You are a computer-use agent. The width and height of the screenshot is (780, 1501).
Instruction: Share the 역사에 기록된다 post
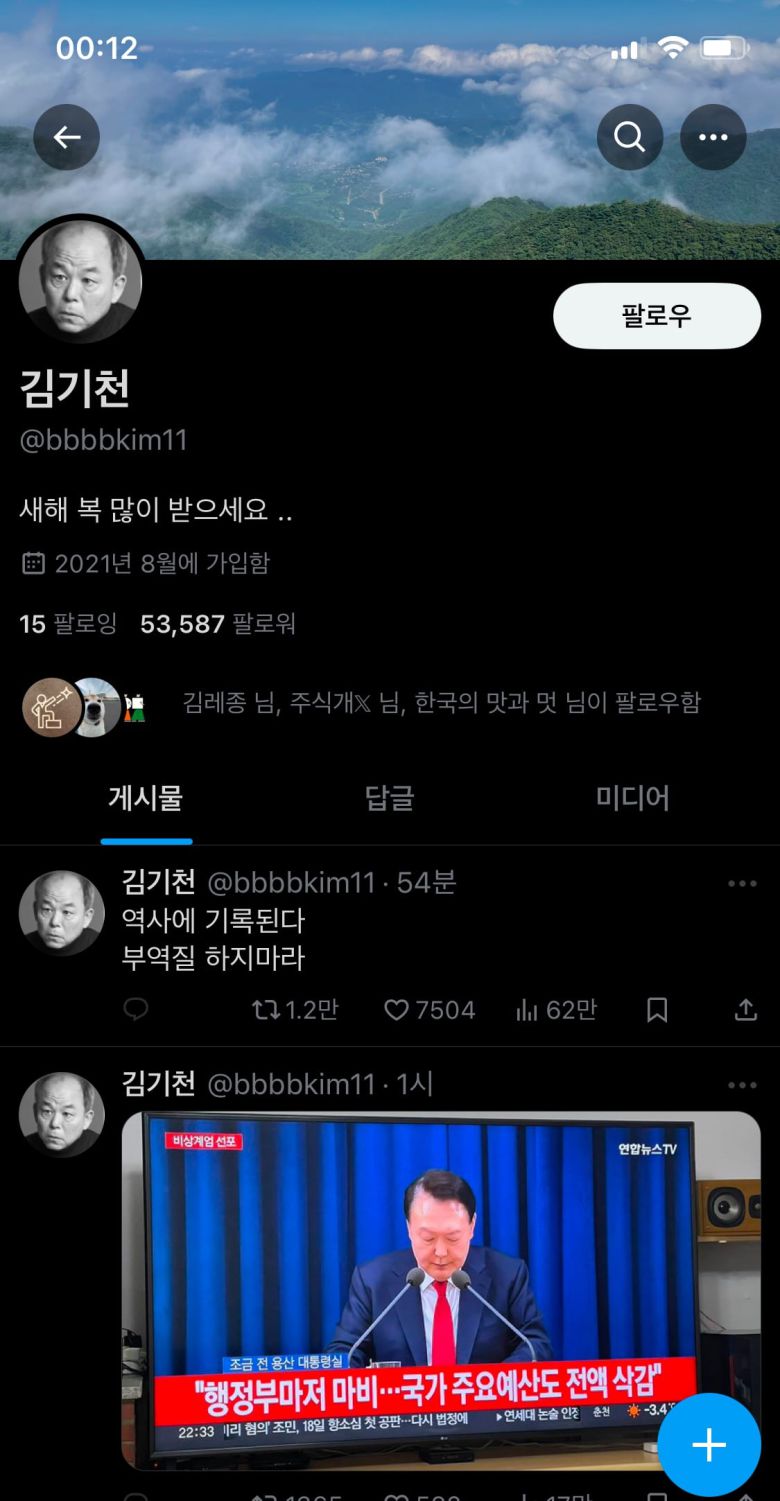point(745,1010)
